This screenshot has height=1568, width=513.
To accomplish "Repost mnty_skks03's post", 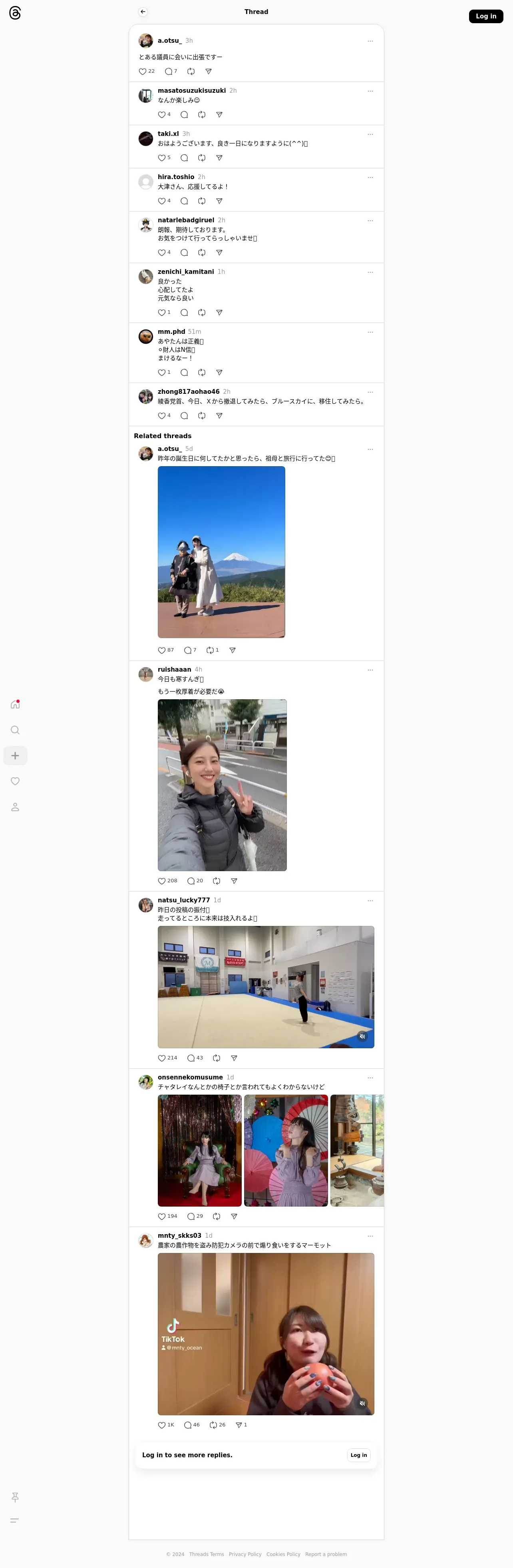I will click(213, 1425).
